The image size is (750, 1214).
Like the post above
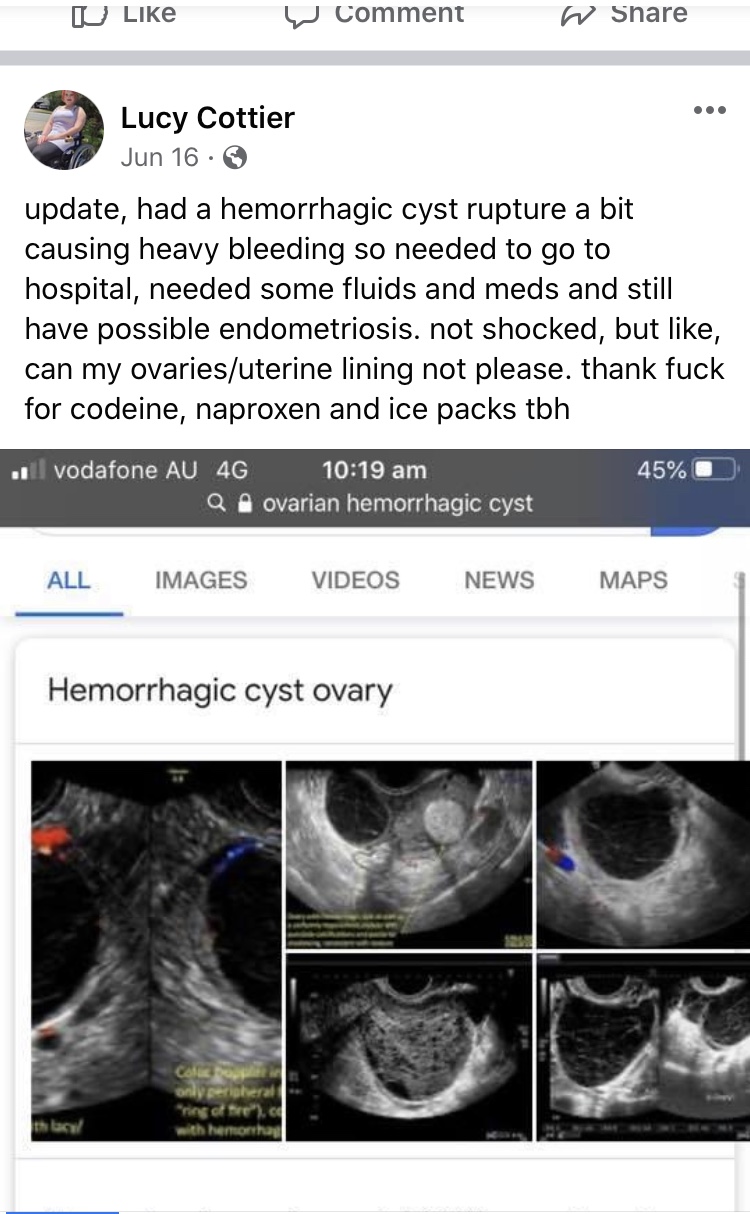pyautogui.click(x=125, y=14)
